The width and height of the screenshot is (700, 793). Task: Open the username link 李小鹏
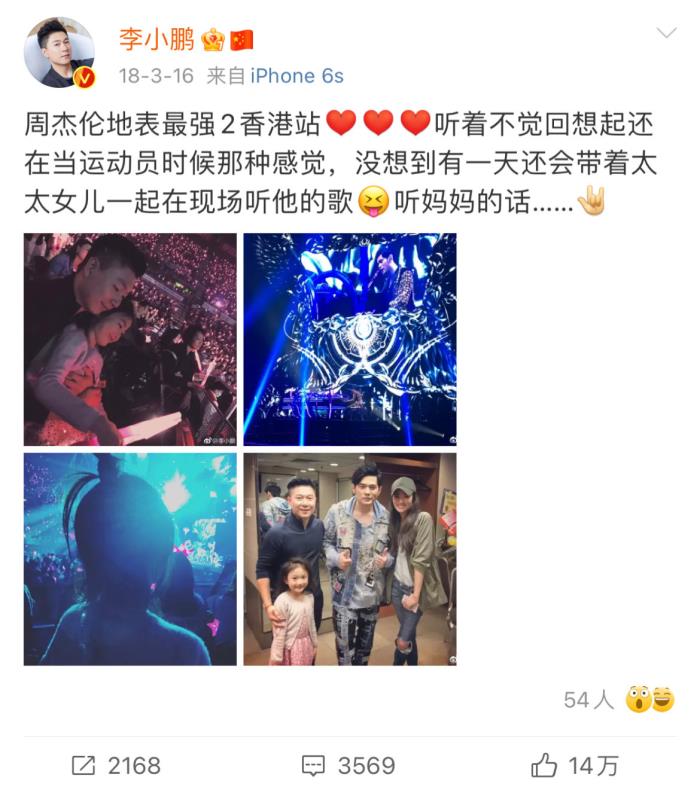coord(156,39)
